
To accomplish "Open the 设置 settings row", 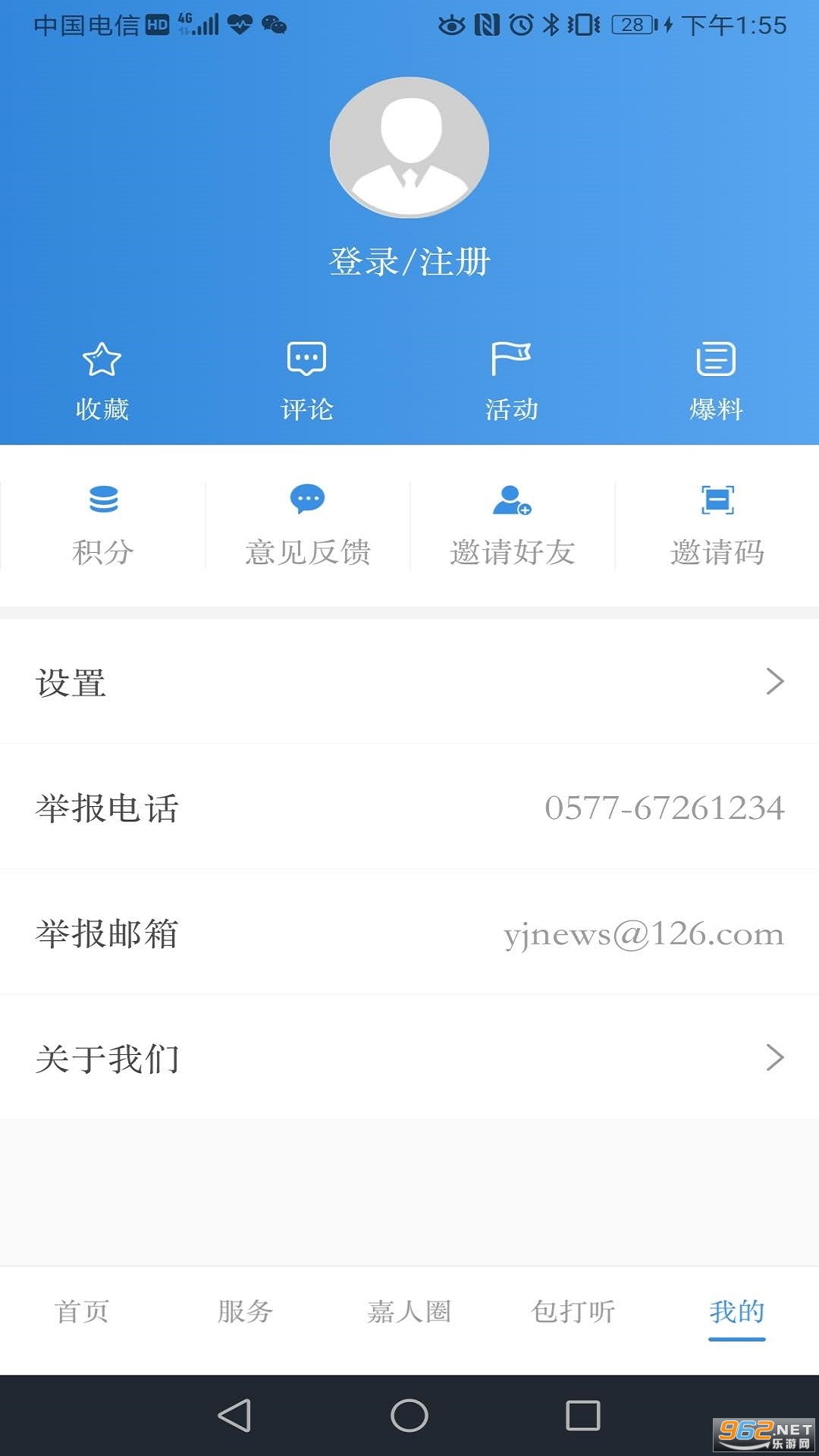I will click(409, 682).
